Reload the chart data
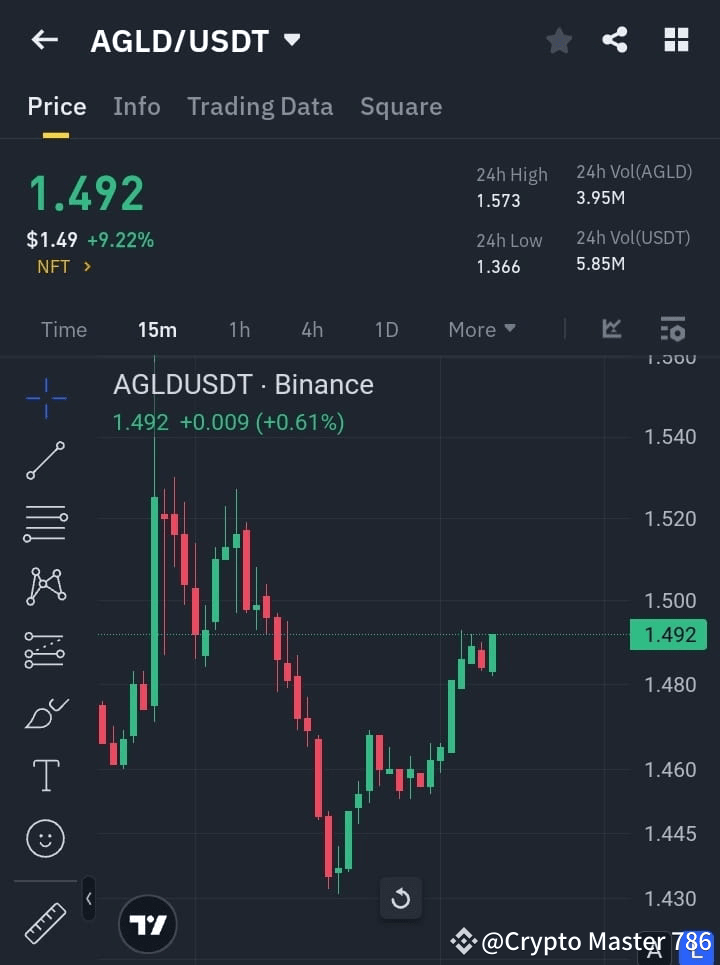 click(401, 898)
